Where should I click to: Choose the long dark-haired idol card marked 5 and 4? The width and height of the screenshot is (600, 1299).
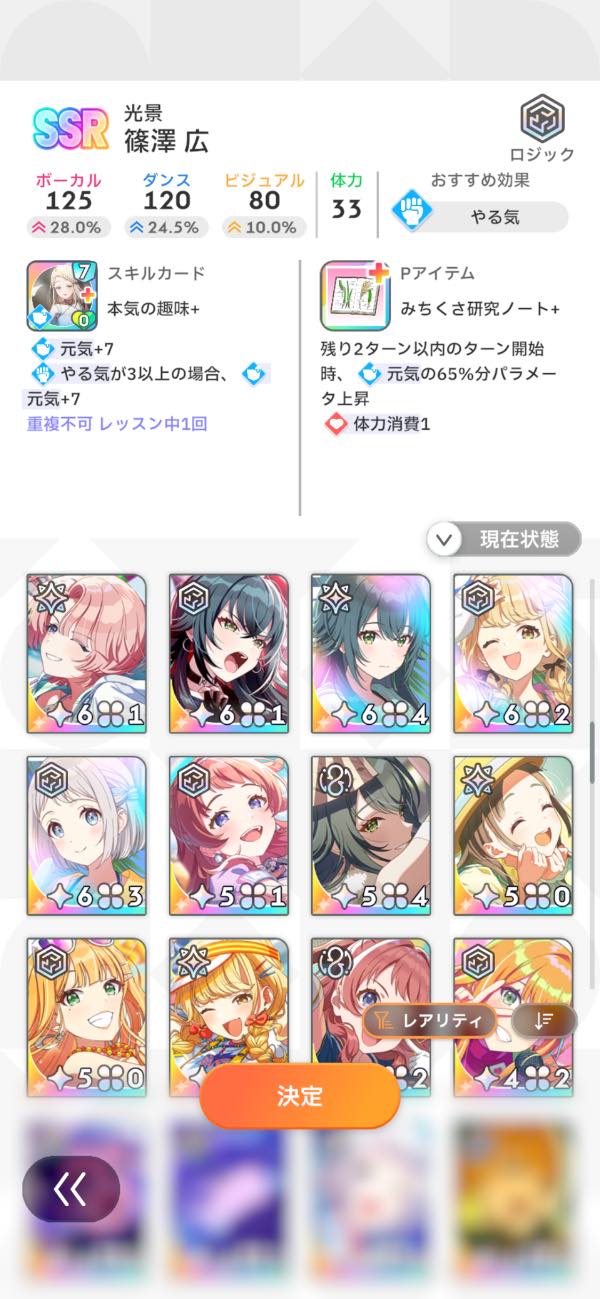[371, 835]
